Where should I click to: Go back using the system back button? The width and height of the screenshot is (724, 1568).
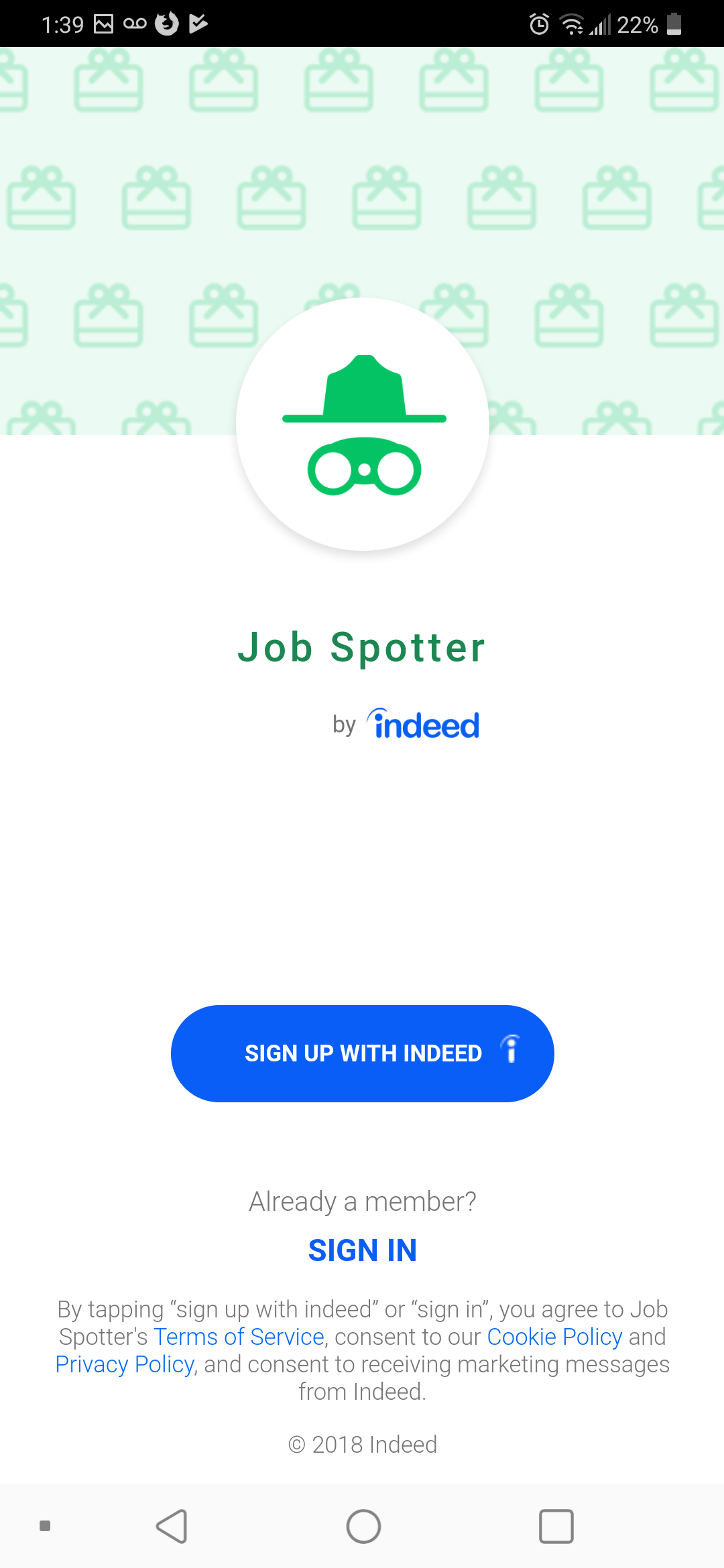(172, 1526)
